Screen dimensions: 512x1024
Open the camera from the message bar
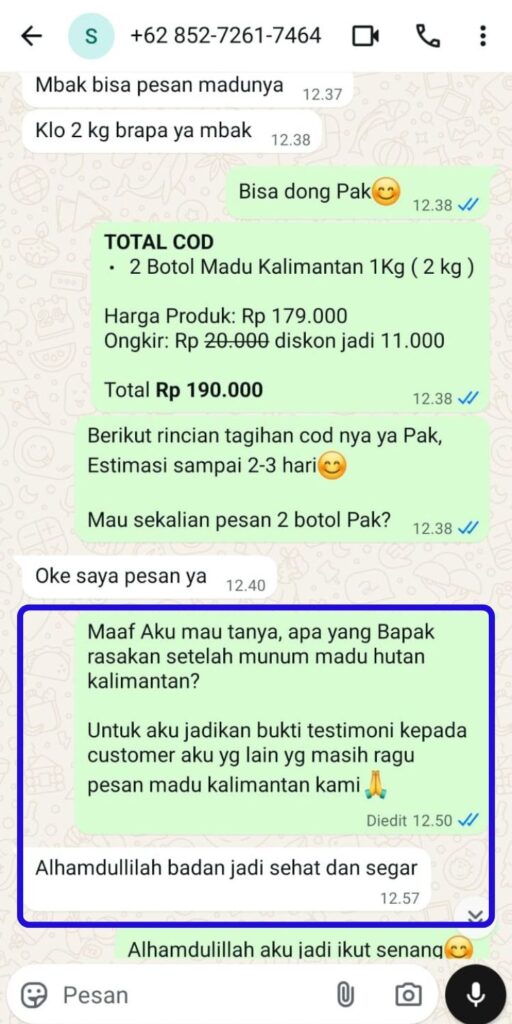(x=408, y=995)
